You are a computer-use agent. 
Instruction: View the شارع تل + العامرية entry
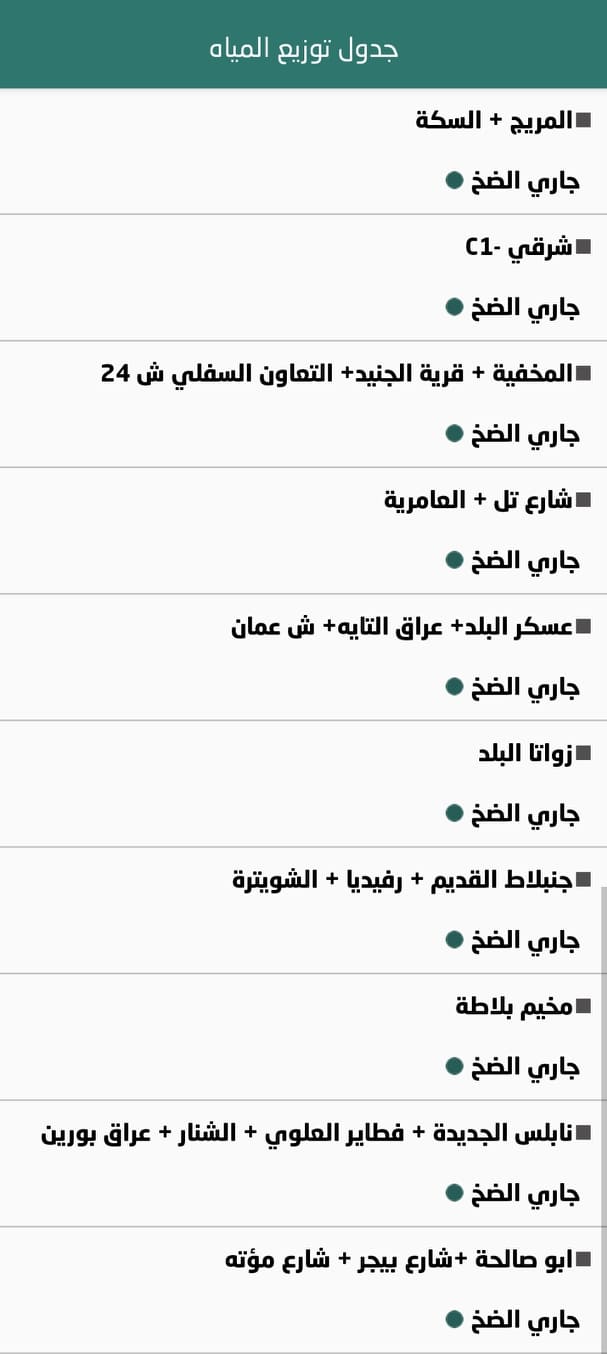479,500
